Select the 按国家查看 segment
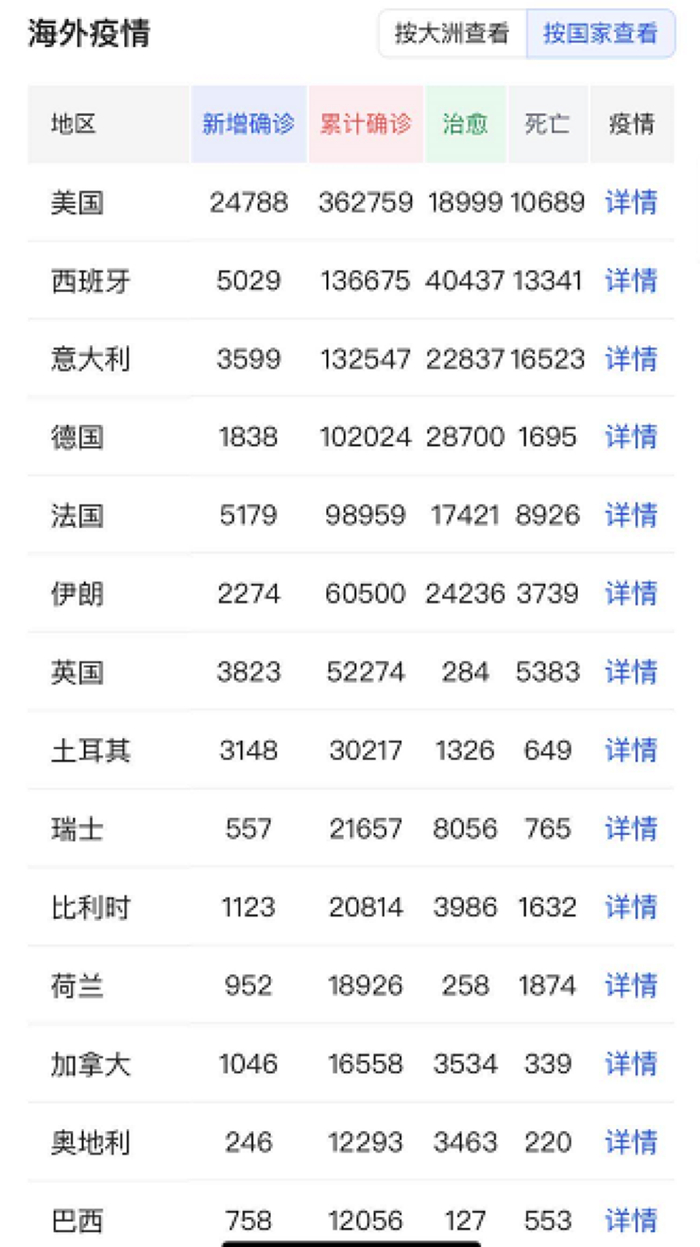Image resolution: width=700 pixels, height=1247 pixels. (600, 34)
